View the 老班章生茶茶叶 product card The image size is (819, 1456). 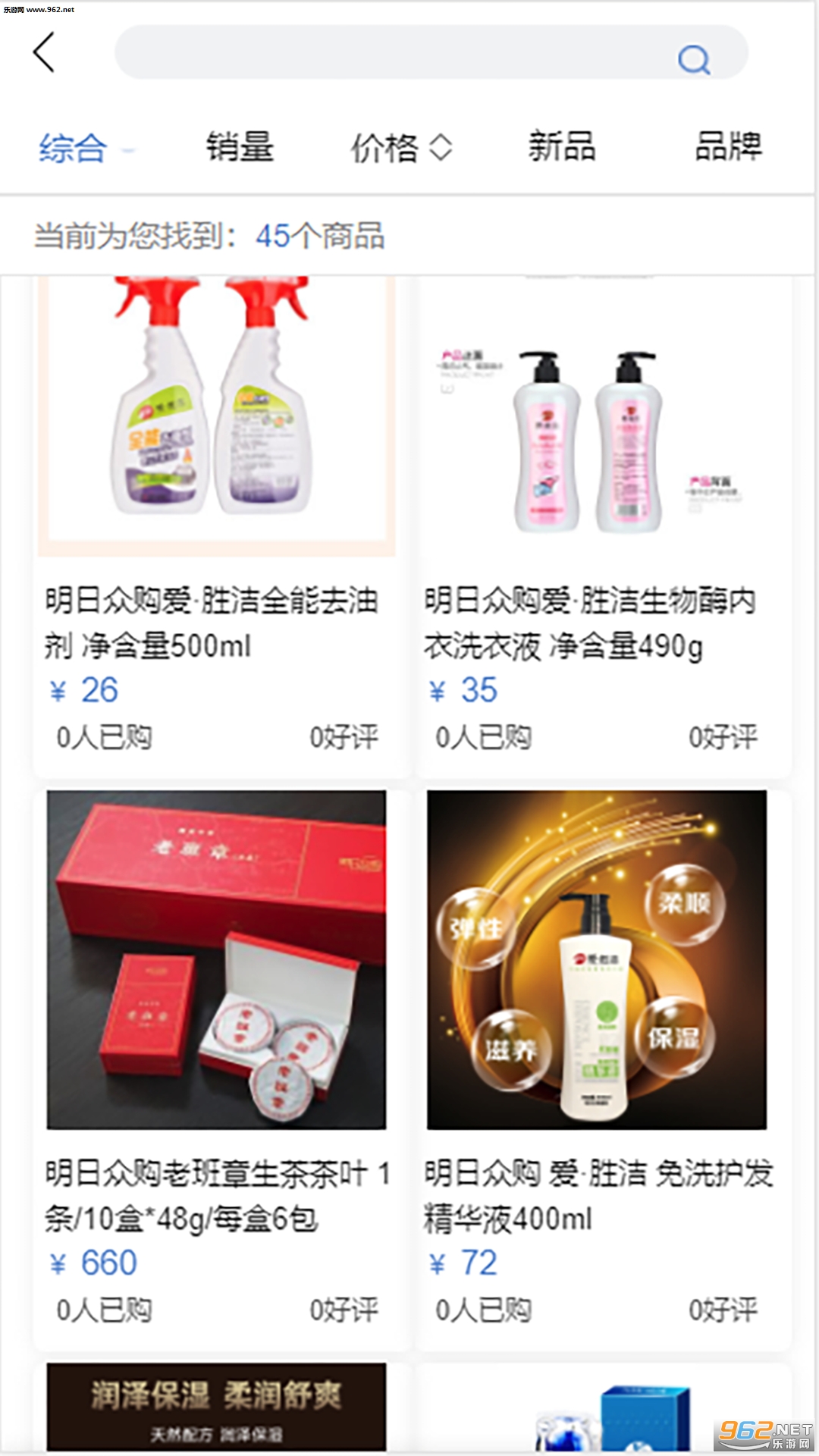pyautogui.click(x=221, y=1070)
